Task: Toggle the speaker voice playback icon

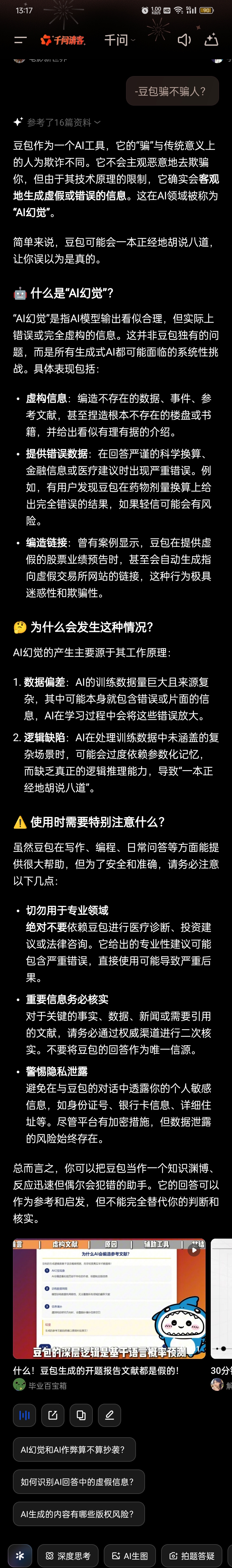Action: 183,40
